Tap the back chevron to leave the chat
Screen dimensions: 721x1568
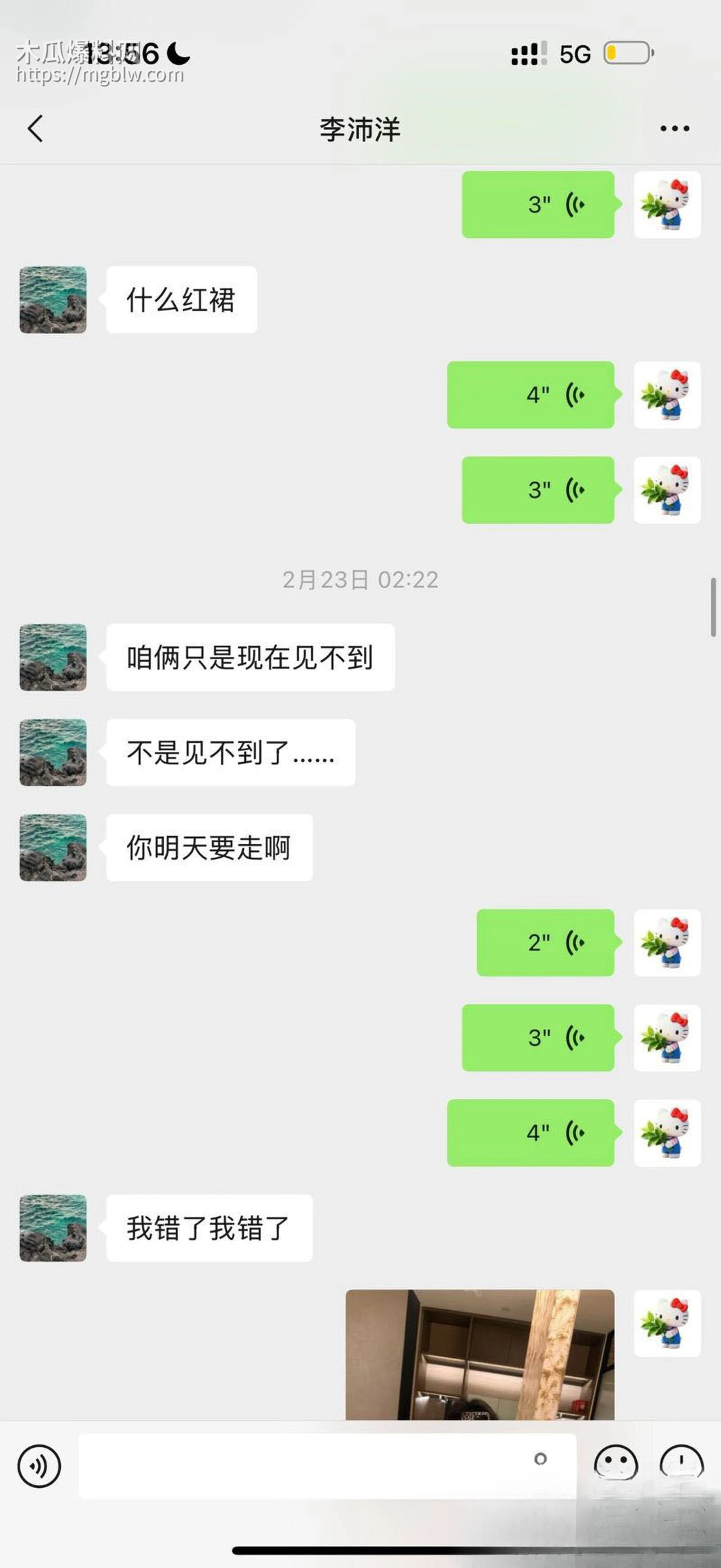tap(35, 128)
